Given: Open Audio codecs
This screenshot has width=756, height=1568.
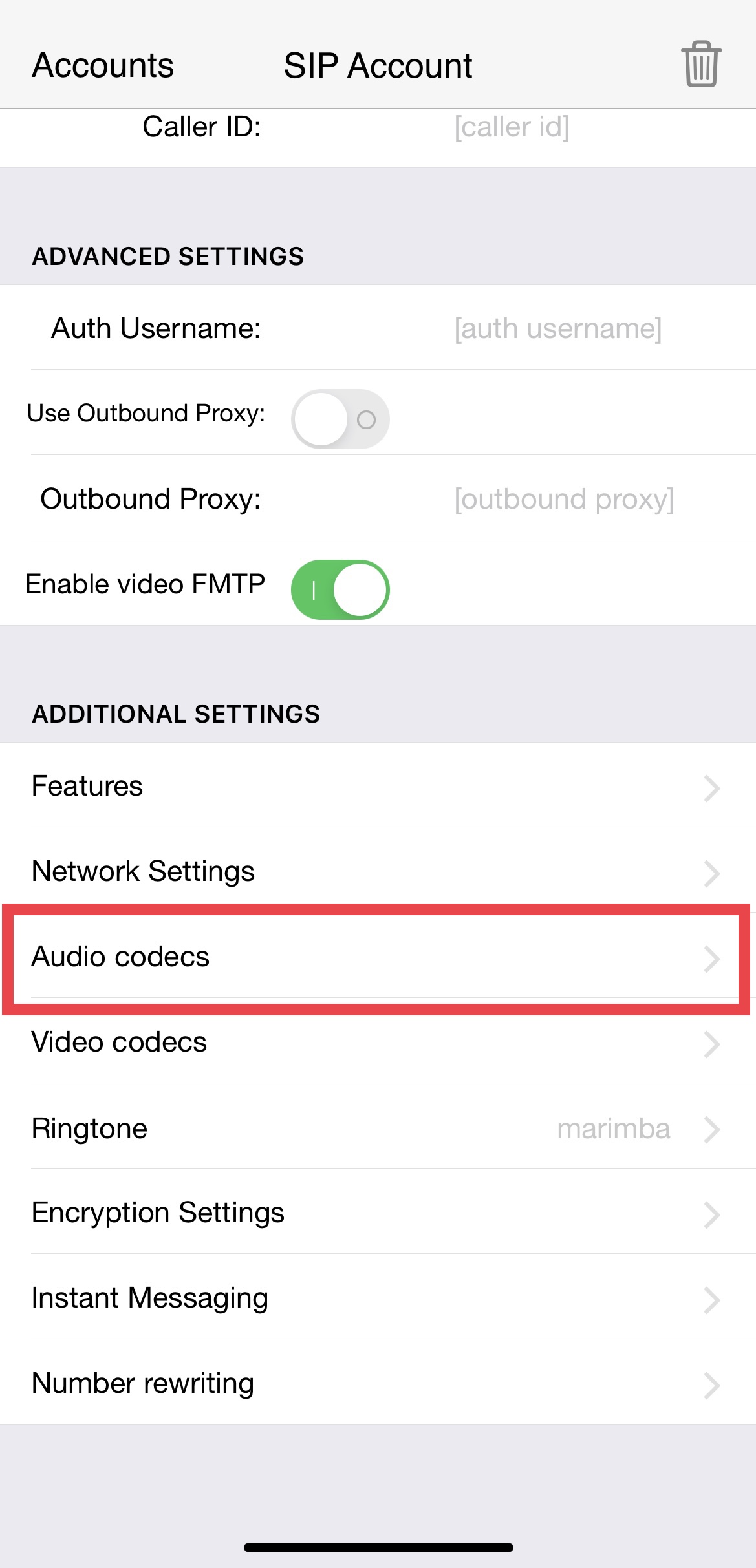Looking at the screenshot, I should tap(378, 957).
